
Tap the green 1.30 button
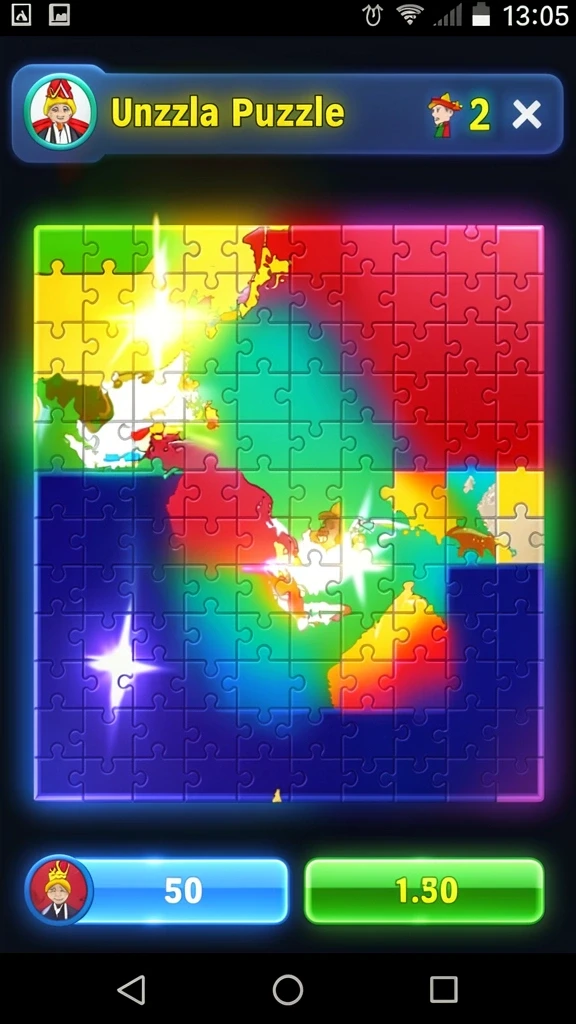click(424, 891)
